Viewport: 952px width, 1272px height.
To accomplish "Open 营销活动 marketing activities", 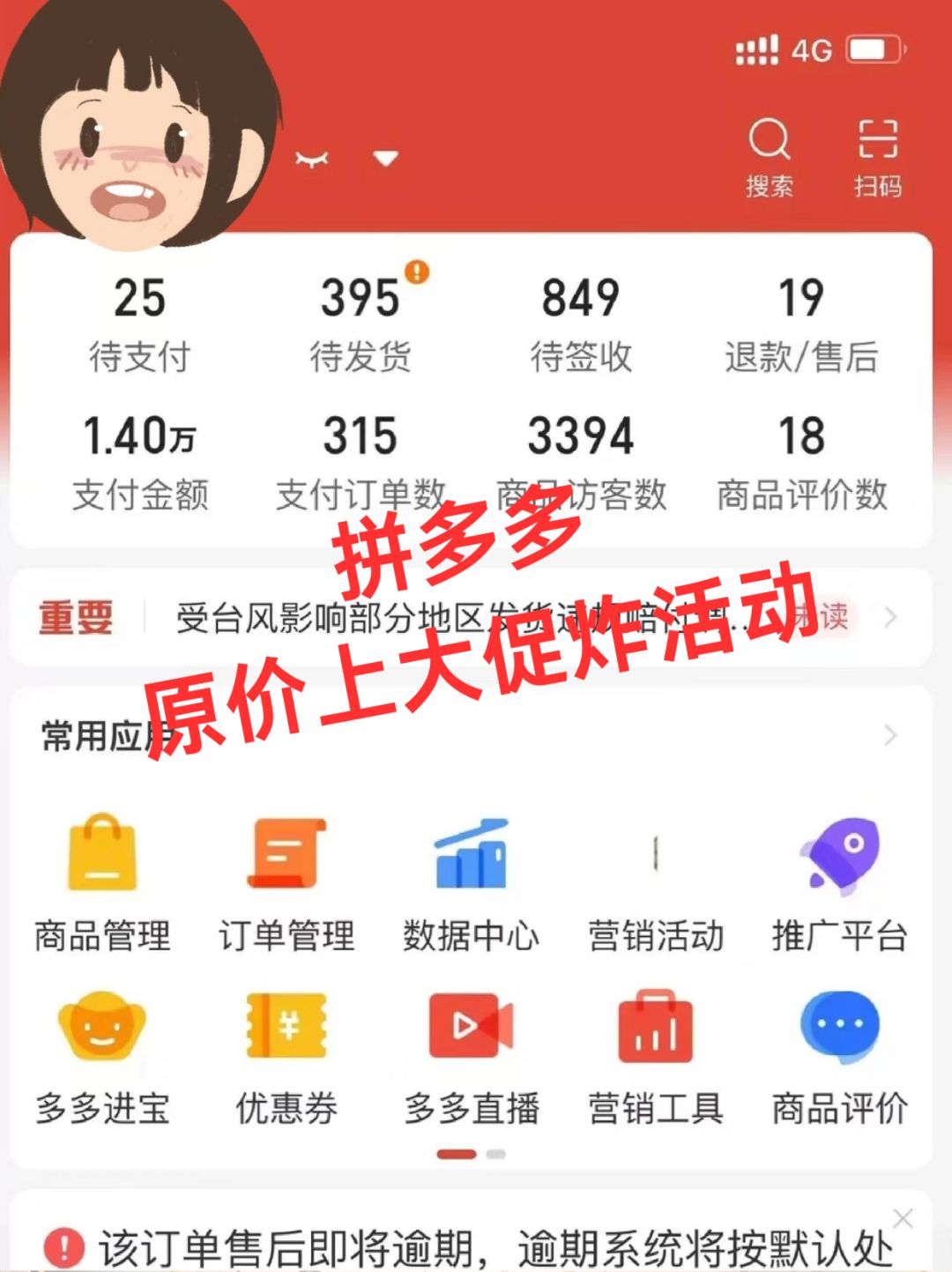I will pyautogui.click(x=655, y=881).
